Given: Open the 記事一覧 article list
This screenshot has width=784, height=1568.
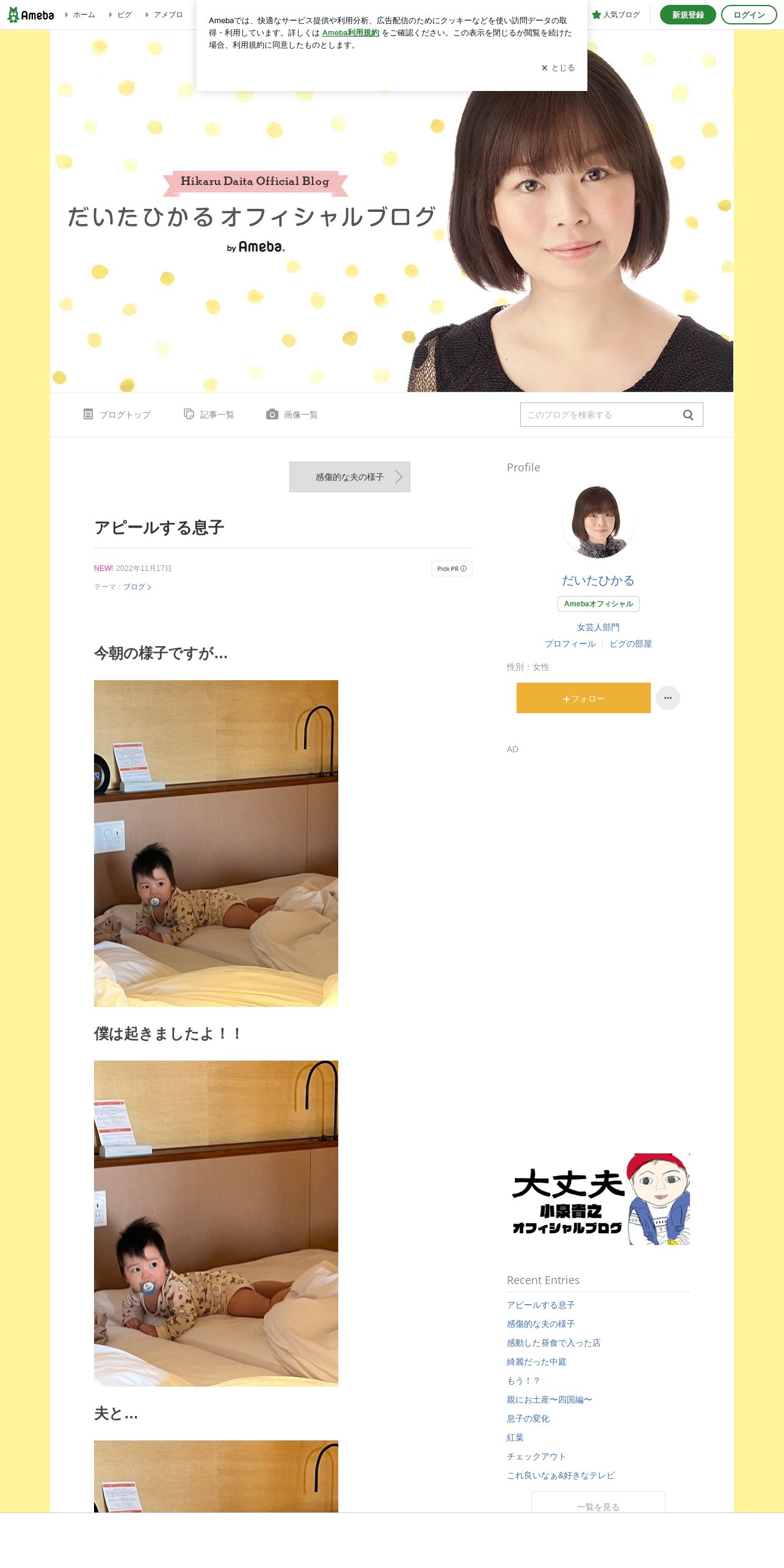Looking at the screenshot, I should point(209,415).
